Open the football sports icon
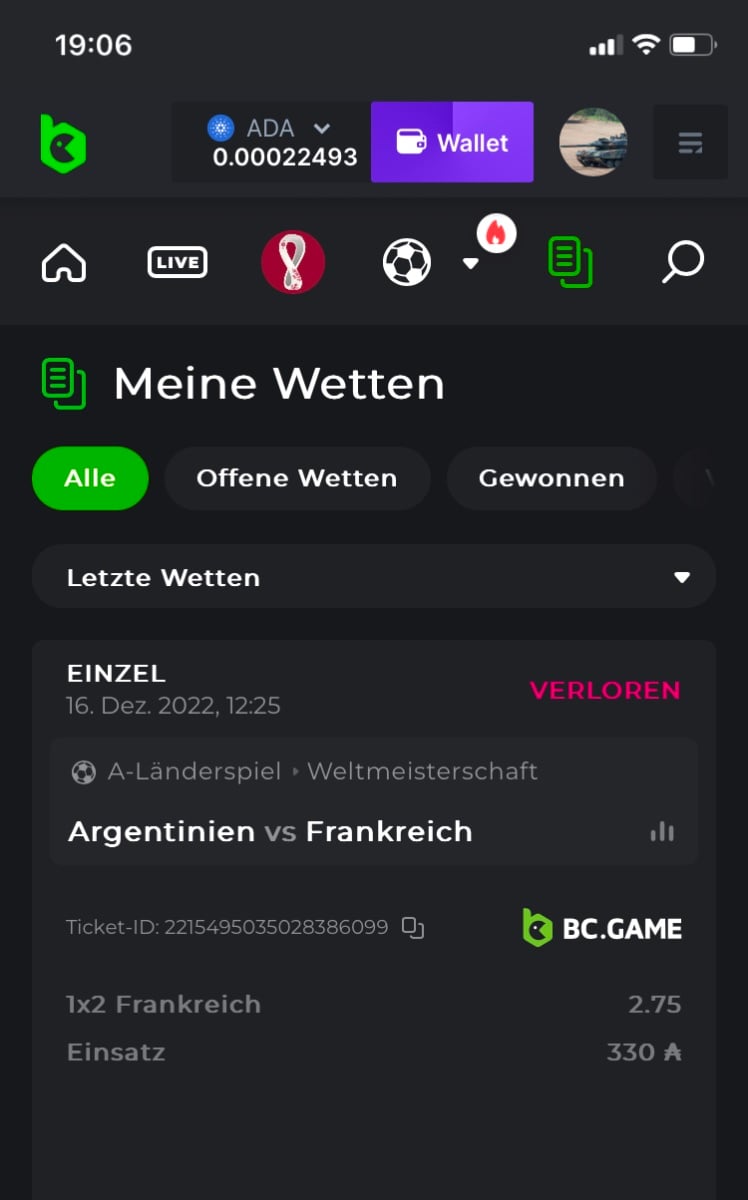 (407, 263)
